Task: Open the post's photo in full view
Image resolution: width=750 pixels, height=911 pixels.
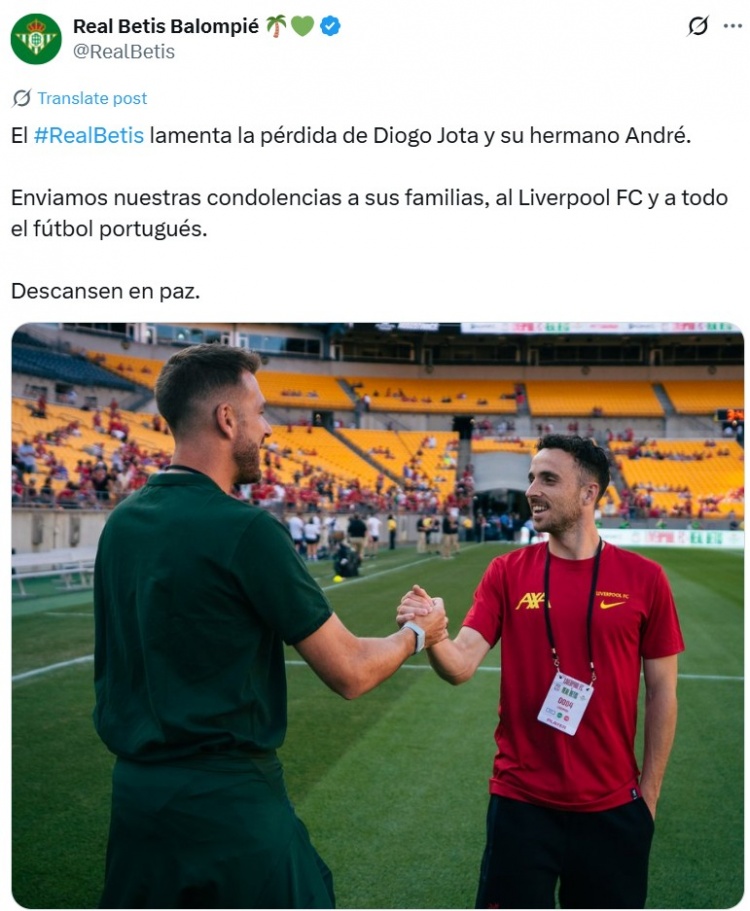Action: click(x=377, y=615)
